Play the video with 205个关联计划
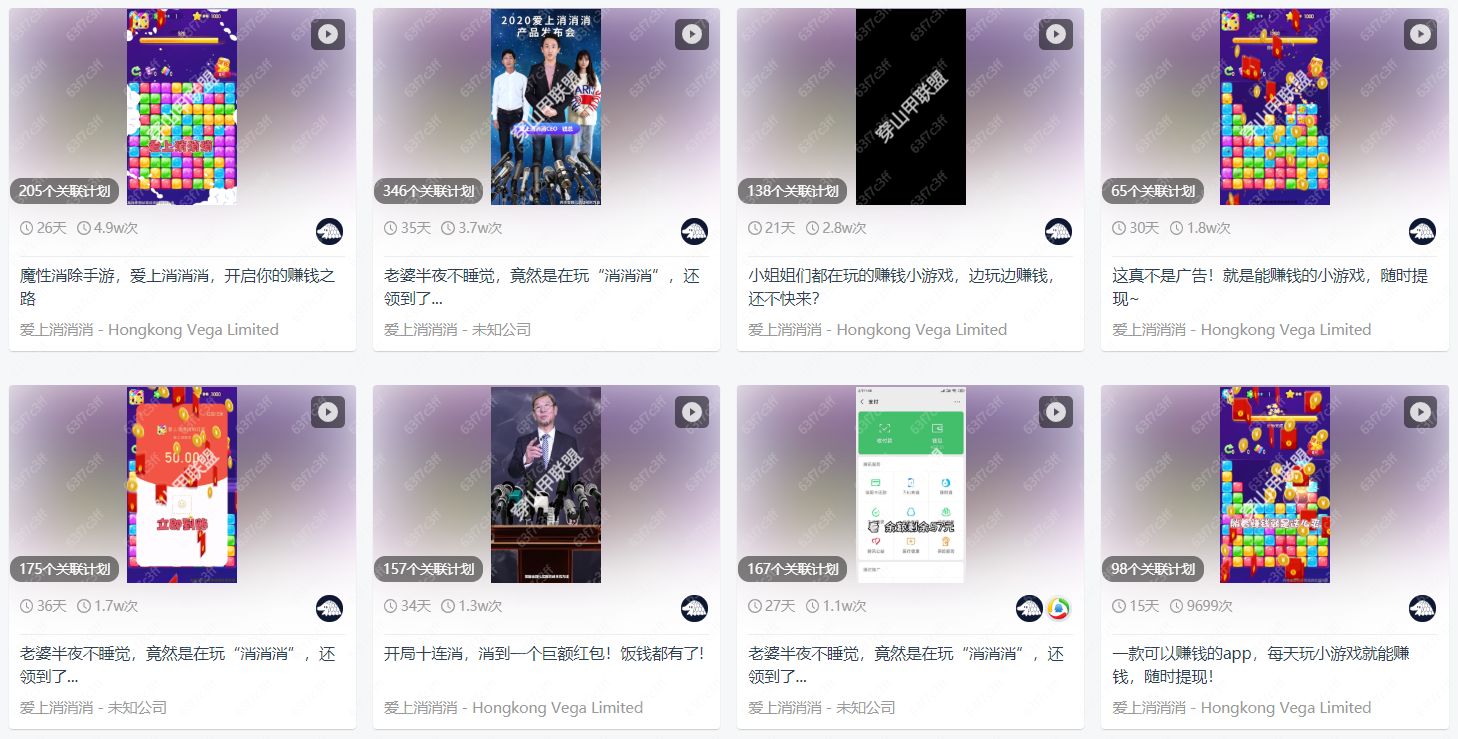 327,34
